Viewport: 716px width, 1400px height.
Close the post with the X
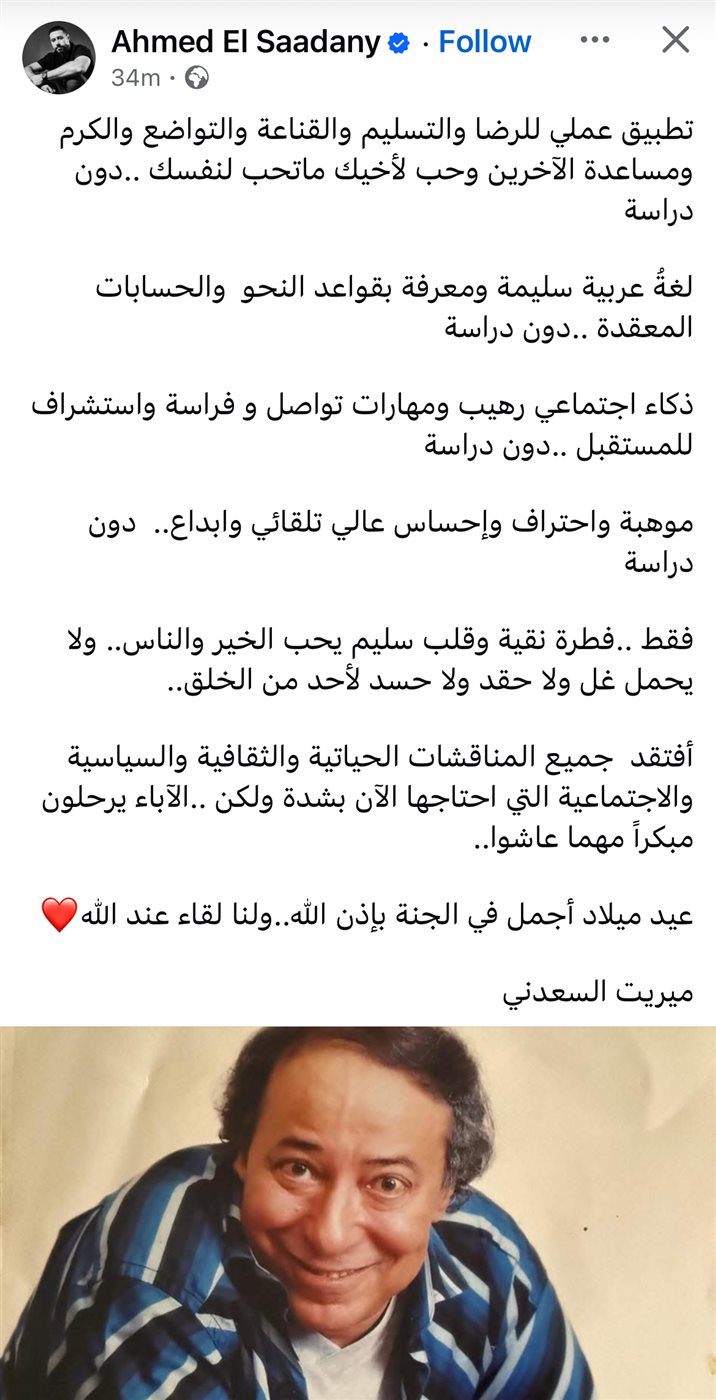click(676, 40)
